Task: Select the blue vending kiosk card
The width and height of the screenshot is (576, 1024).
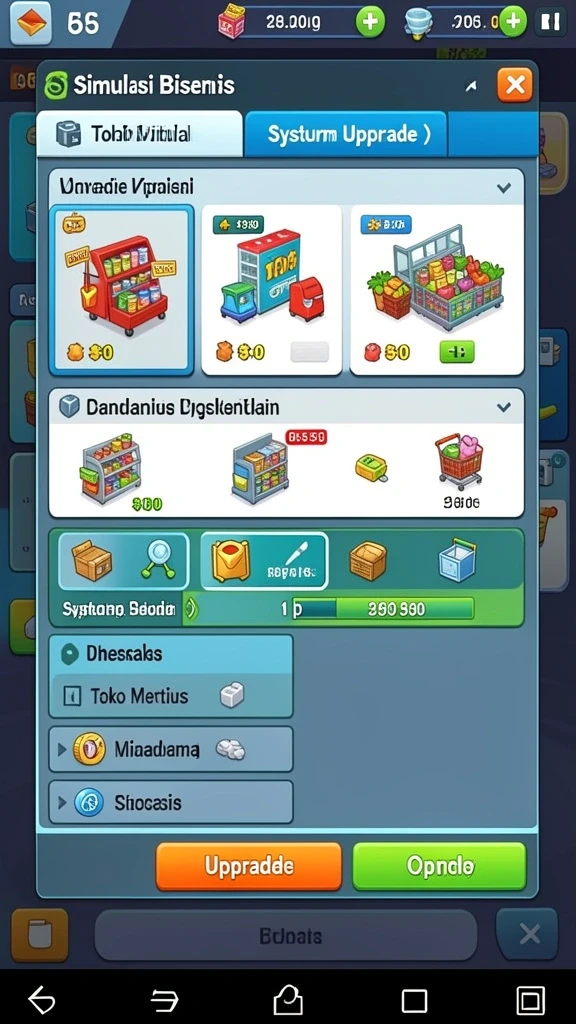Action: click(272, 290)
